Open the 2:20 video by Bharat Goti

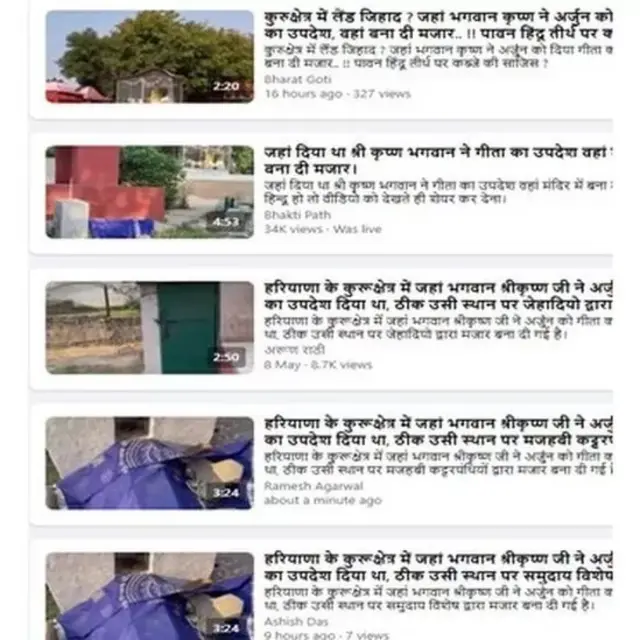tap(149, 55)
